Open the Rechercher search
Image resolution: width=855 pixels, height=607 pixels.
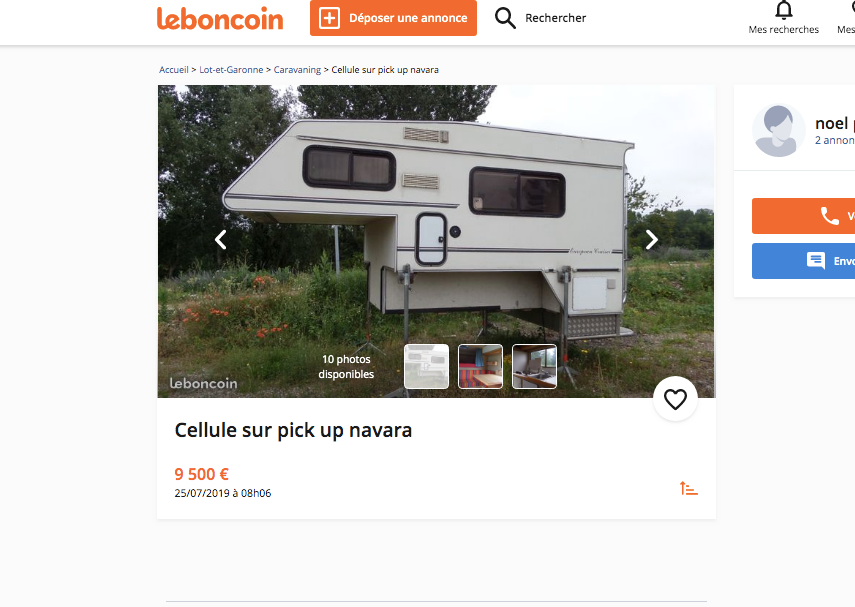(x=541, y=18)
